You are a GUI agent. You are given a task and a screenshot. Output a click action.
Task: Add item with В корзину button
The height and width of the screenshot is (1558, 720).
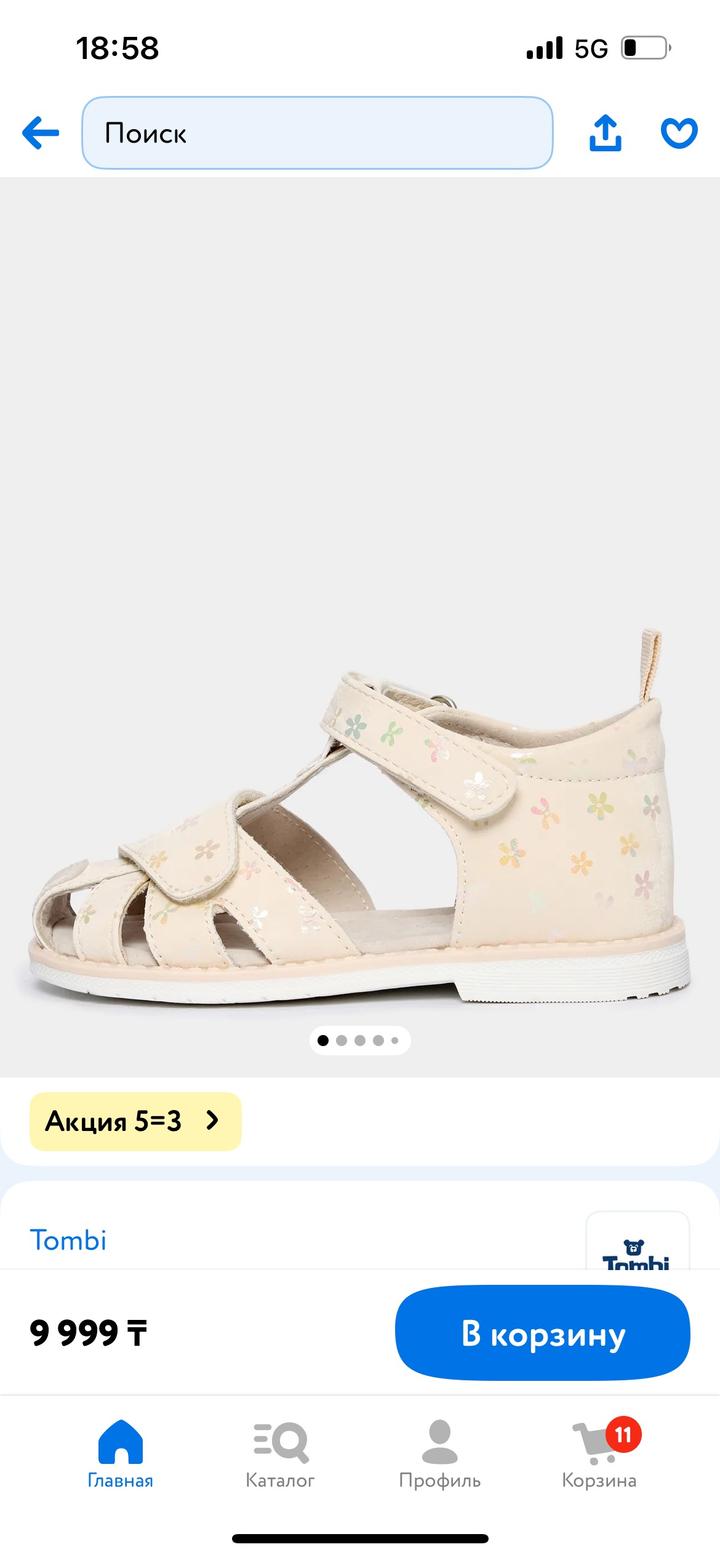point(542,1333)
